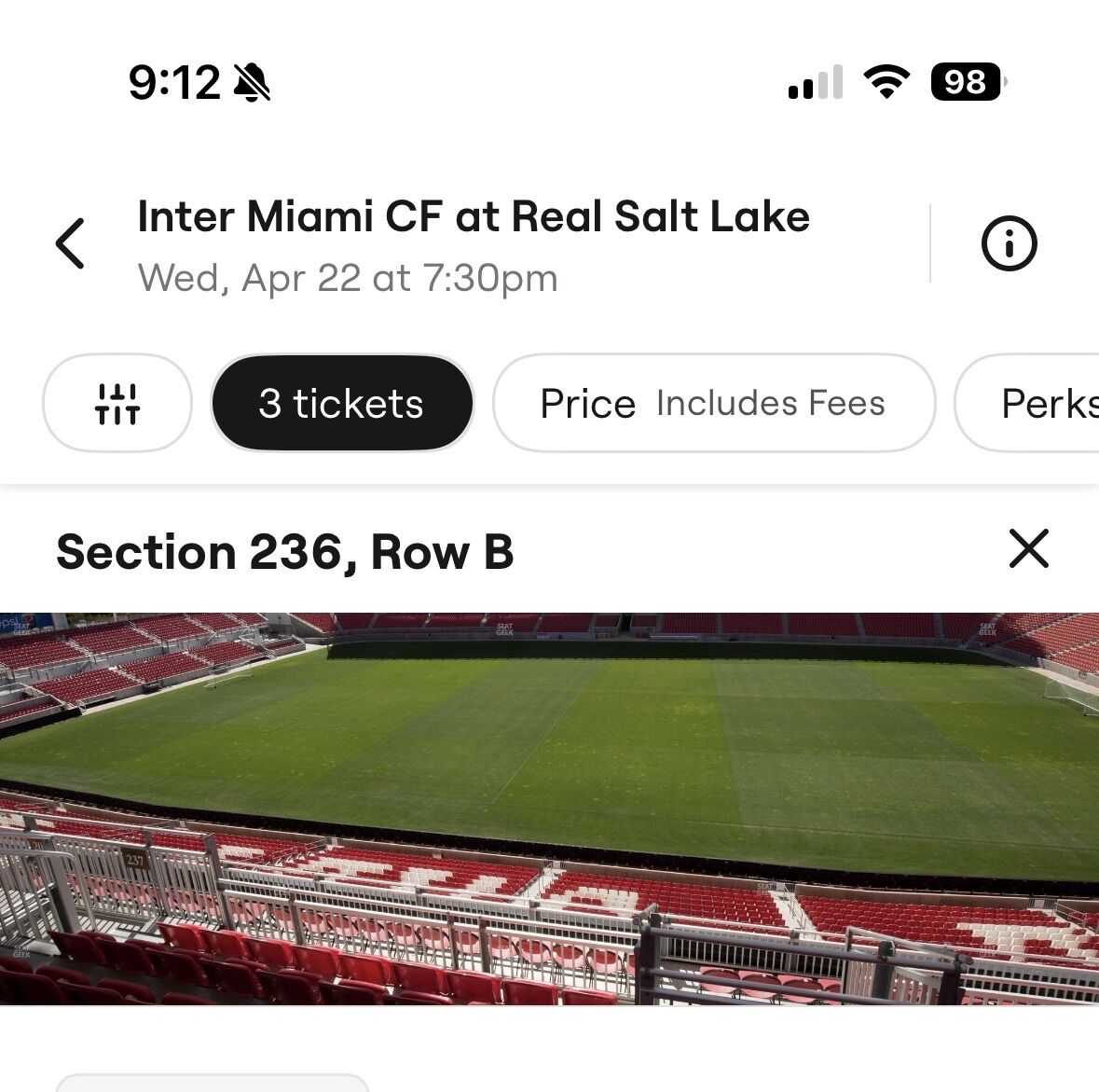Go back from the event page
This screenshot has height=1092, width=1099.
point(71,244)
